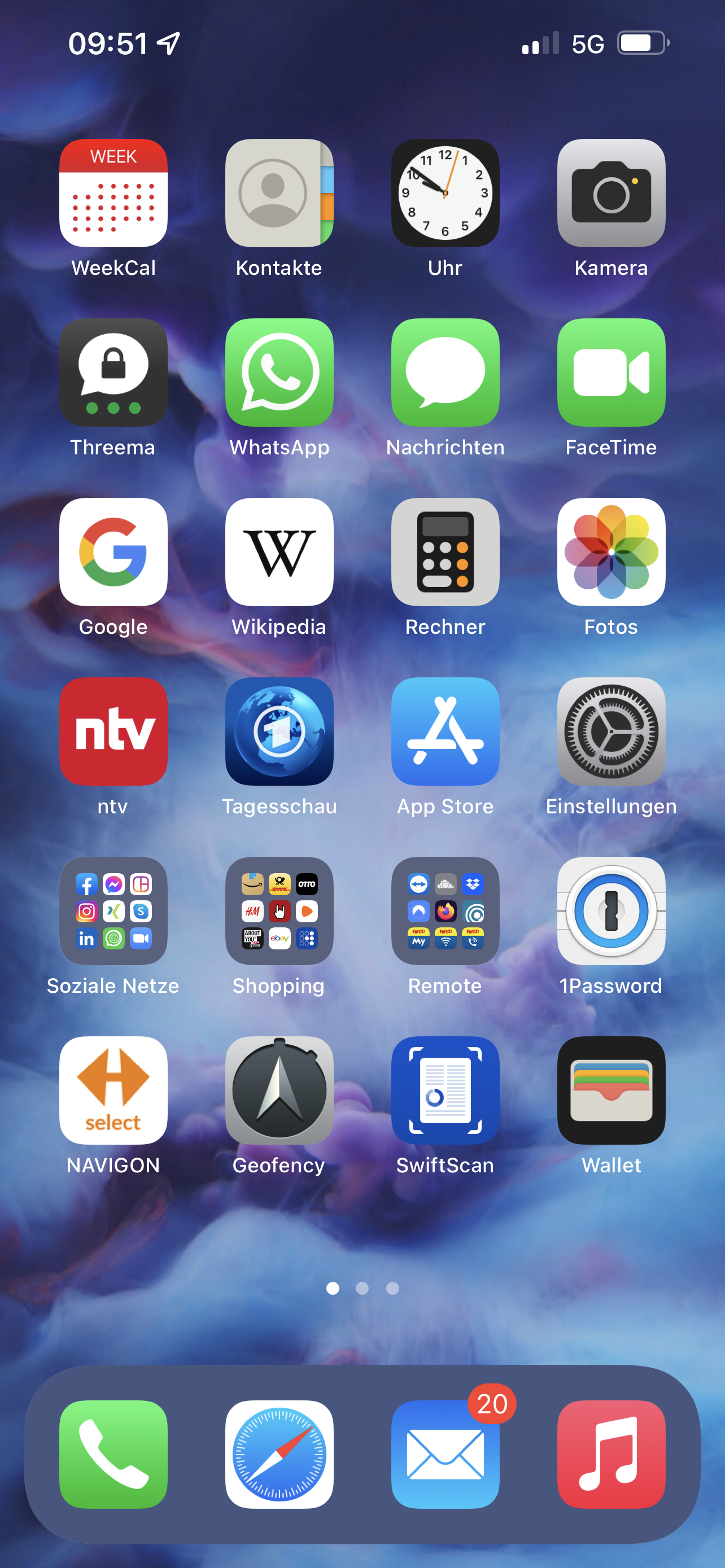The height and width of the screenshot is (1568, 725).
Task: Start the FaceTime app
Action: 610,373
